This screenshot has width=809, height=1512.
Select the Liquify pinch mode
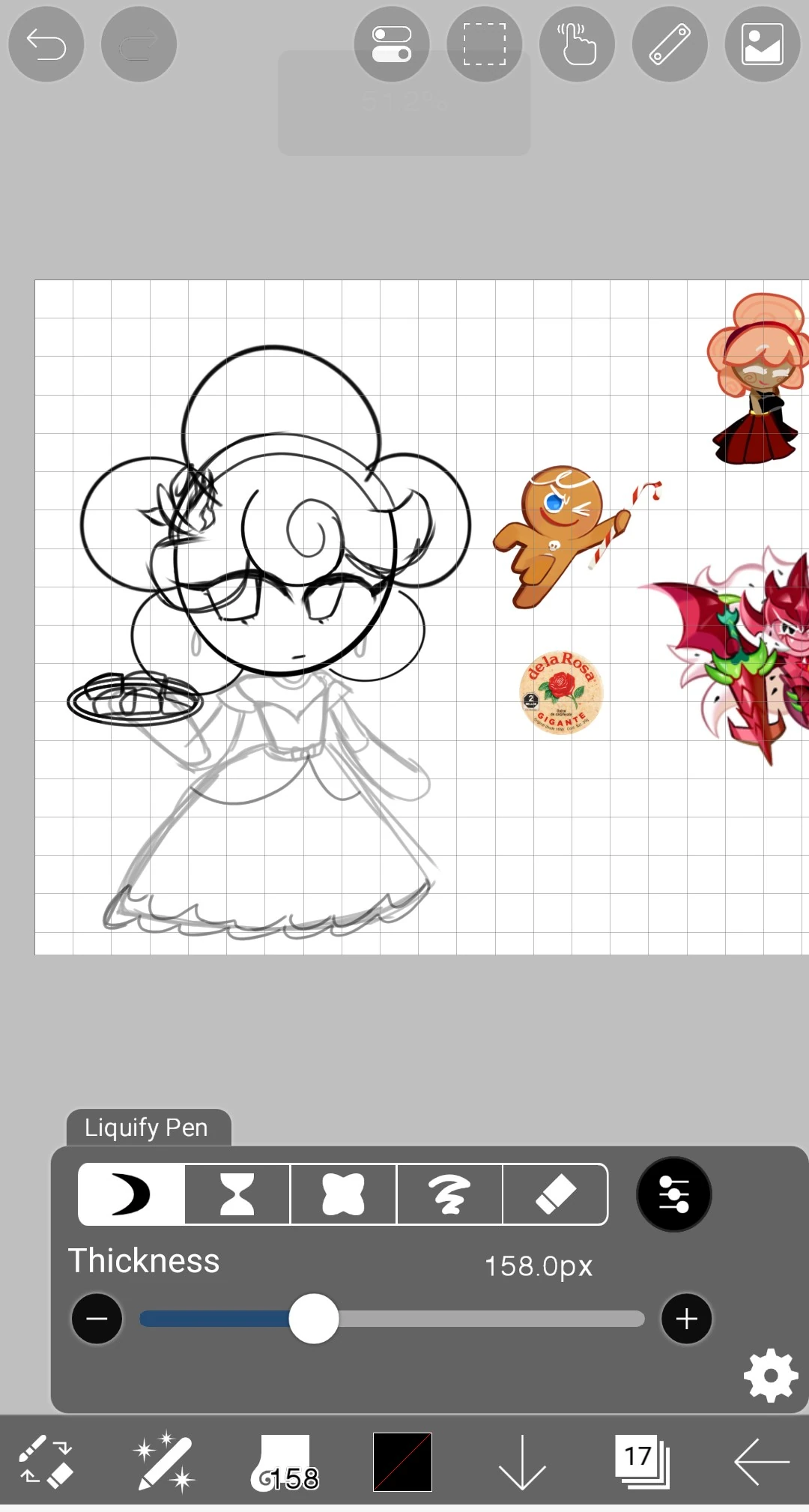click(237, 1194)
